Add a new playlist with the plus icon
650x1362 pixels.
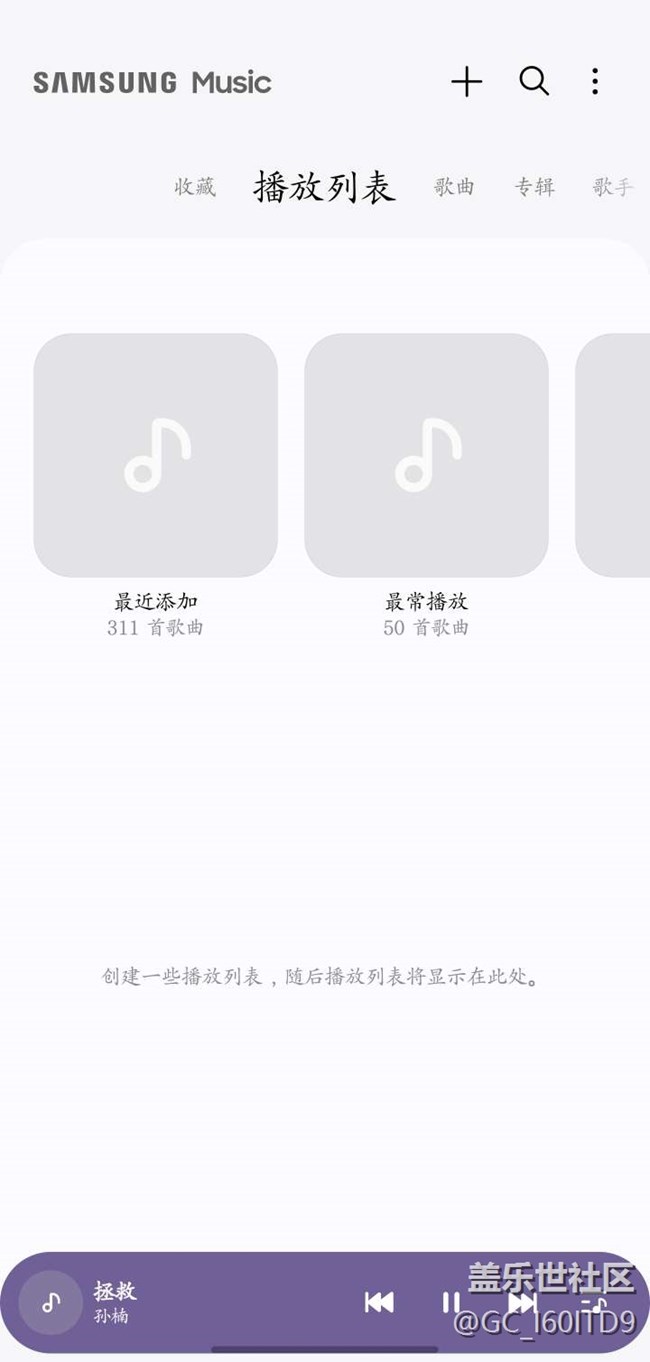466,82
